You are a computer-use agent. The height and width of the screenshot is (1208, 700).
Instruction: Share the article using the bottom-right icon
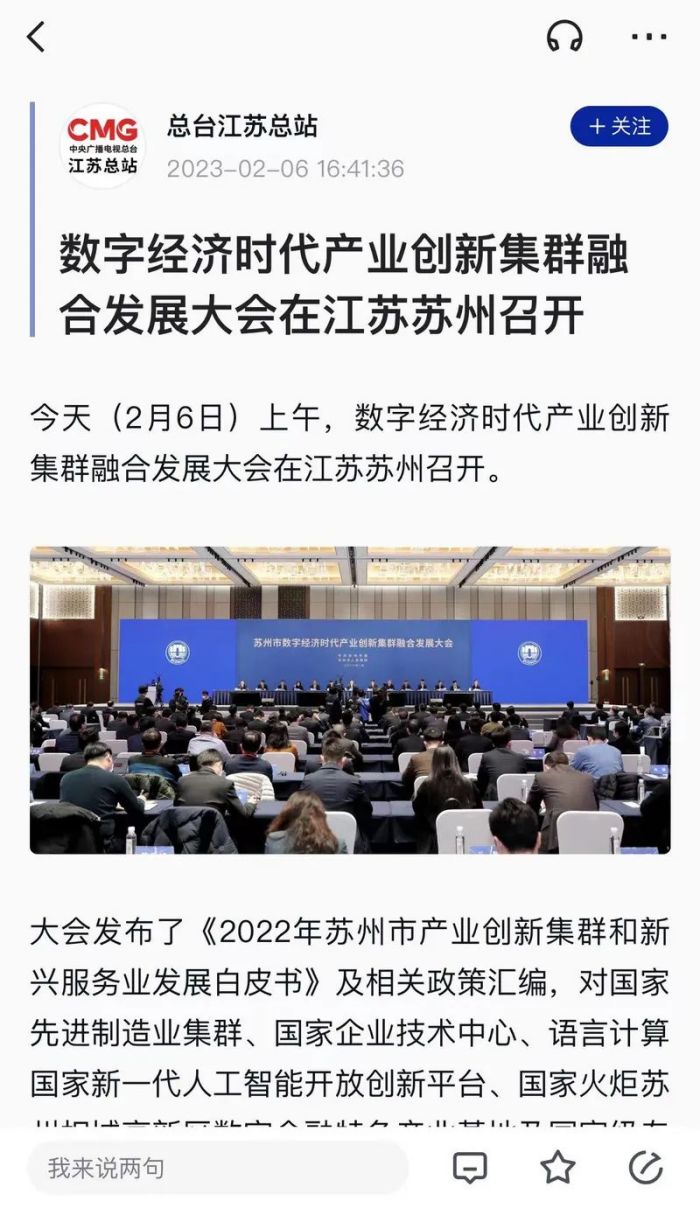(645, 1167)
